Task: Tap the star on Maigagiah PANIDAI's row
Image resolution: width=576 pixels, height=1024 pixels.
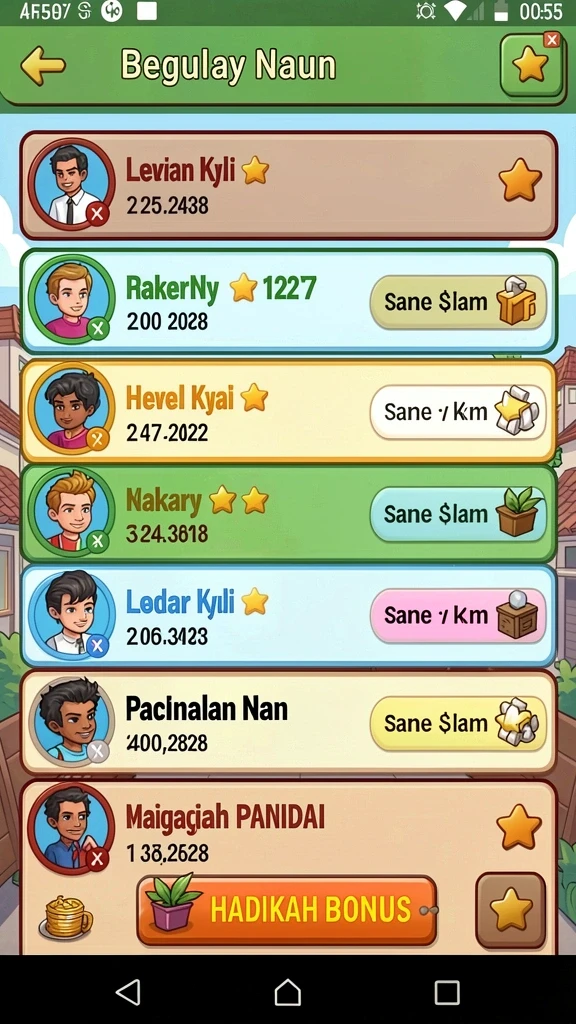Action: pyautogui.click(x=519, y=827)
